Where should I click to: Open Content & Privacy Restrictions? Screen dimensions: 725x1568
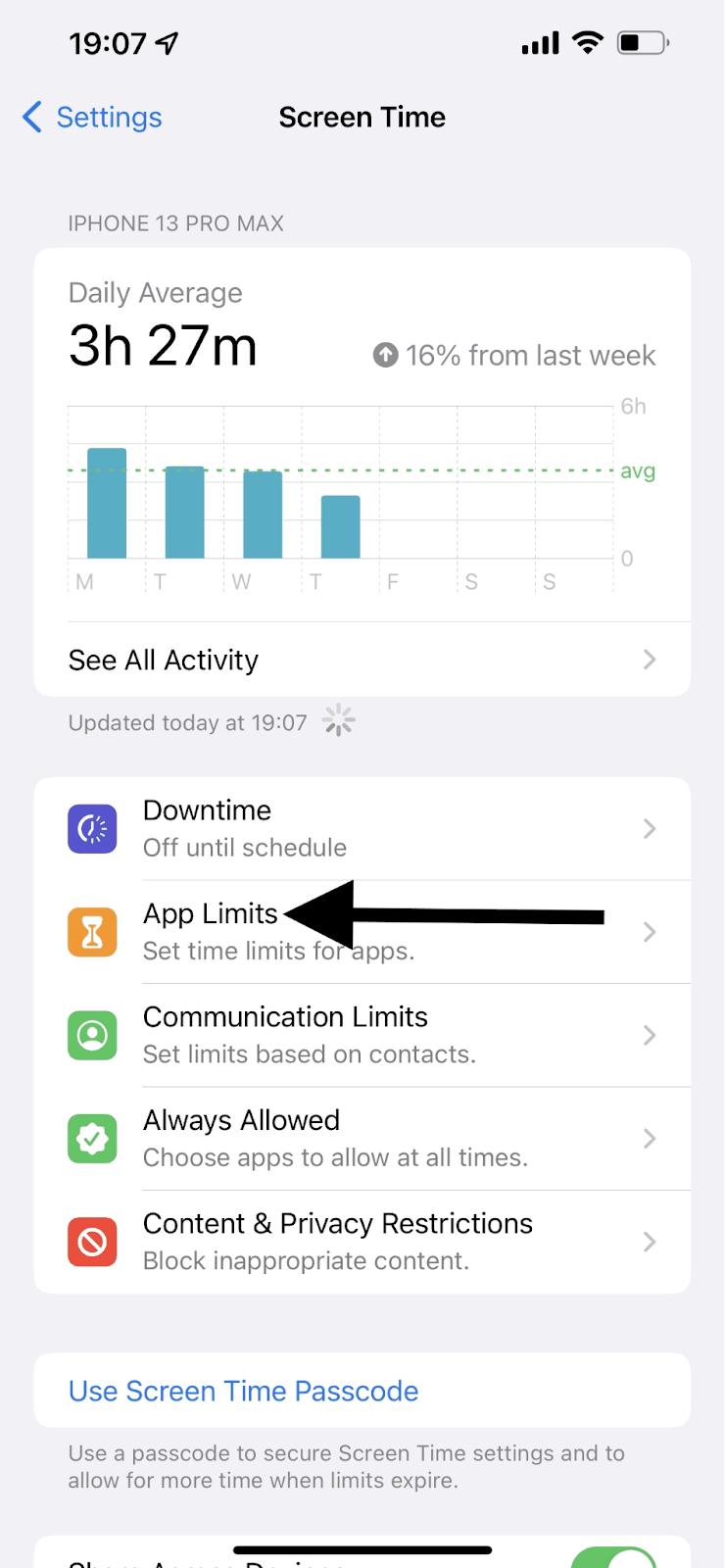[x=362, y=1243]
